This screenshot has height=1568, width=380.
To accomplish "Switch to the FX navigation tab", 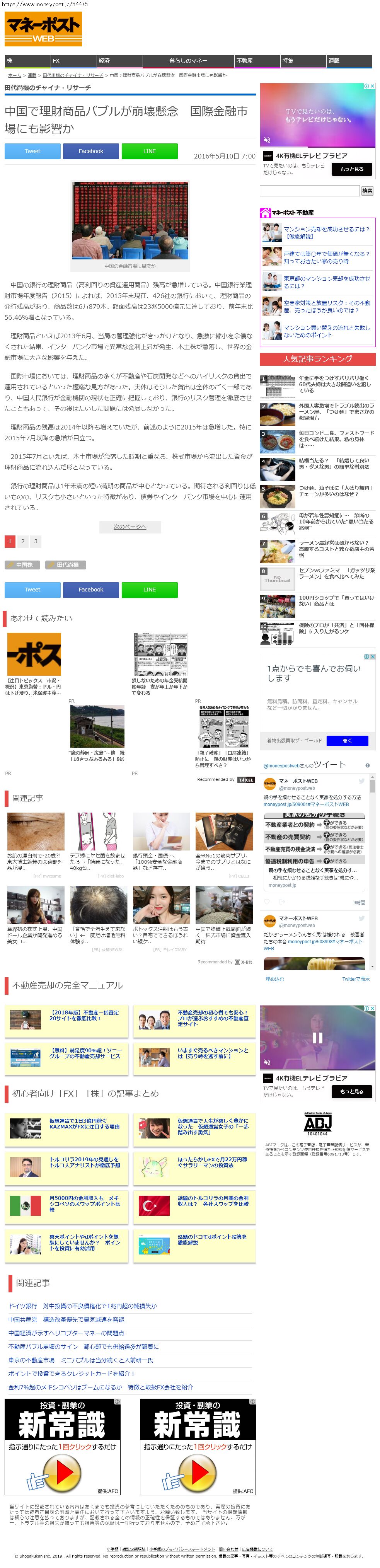I will tap(73, 61).
